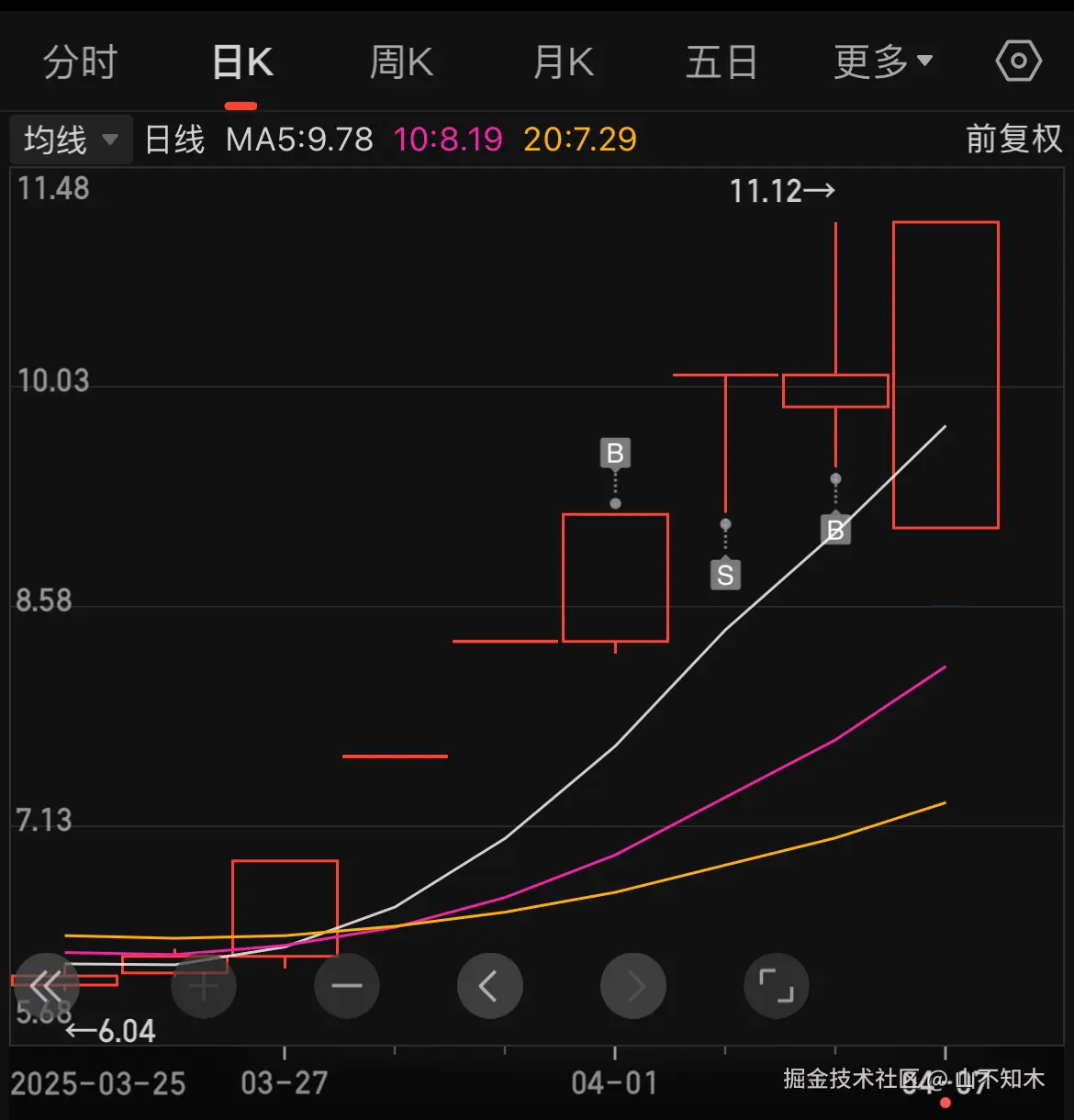Toggle the 日线 period indicator
This screenshot has width=1074, height=1120.
coord(173,139)
